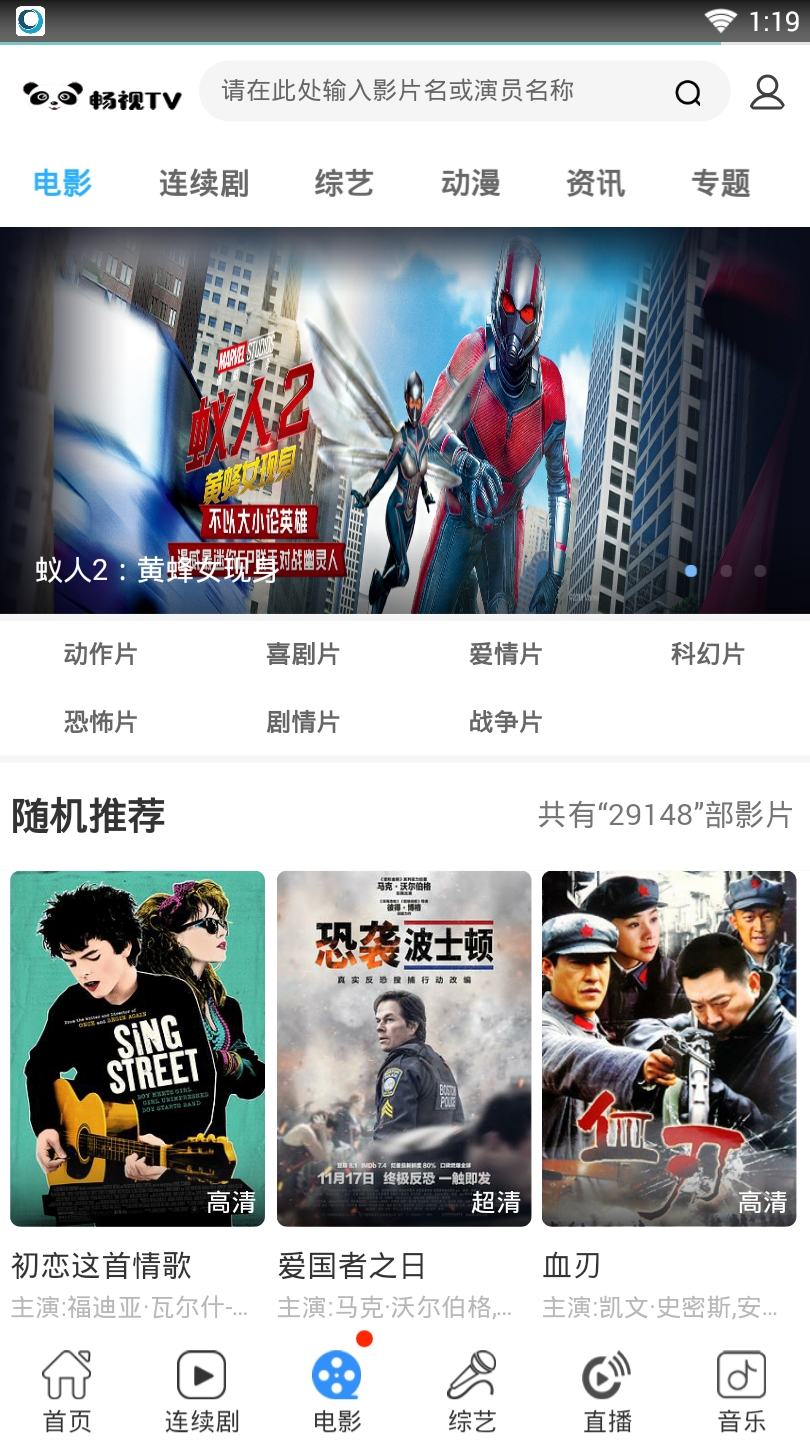810x1440 pixels.
Task: Go to 首页 in bottom navigation
Action: pos(67,1390)
